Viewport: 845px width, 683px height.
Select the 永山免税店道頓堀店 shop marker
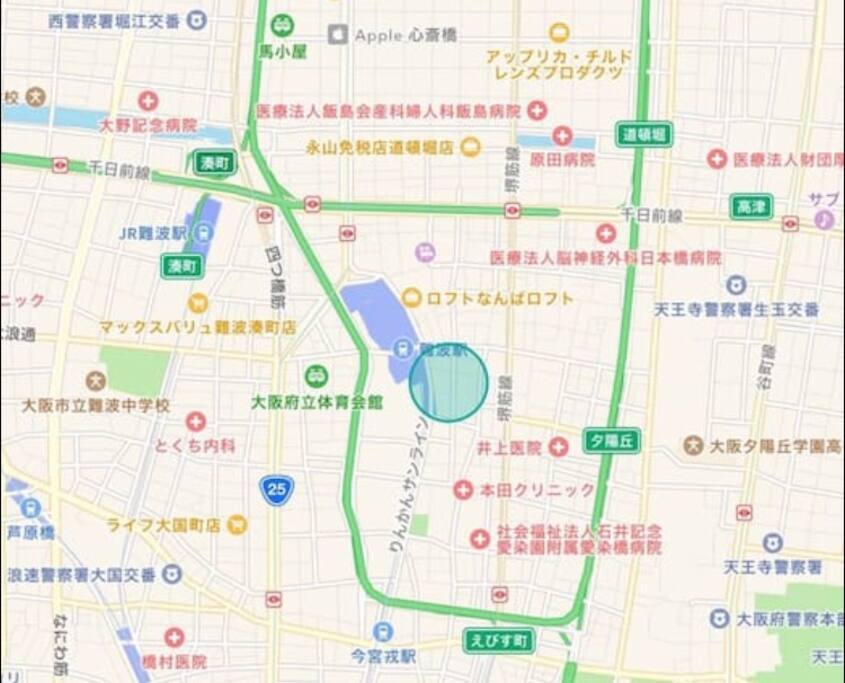[470, 147]
